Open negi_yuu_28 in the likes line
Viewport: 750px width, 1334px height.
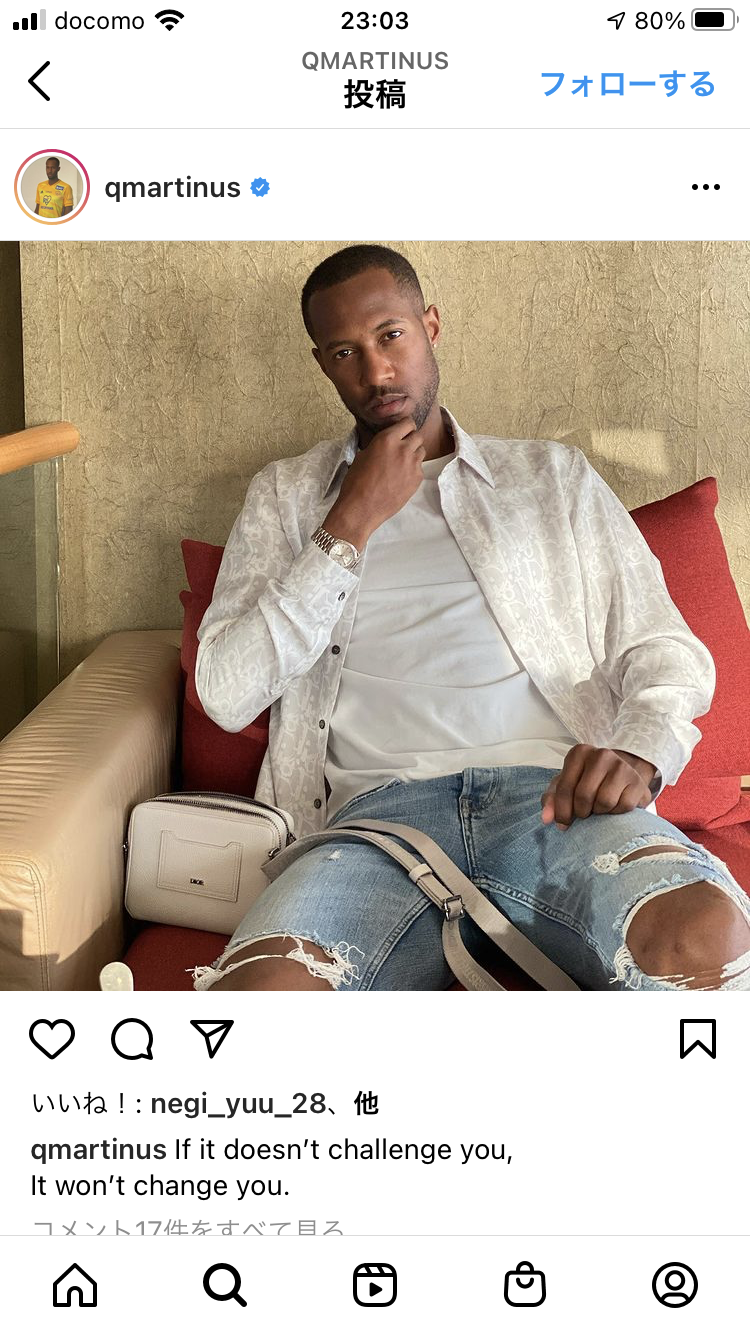238,1103
